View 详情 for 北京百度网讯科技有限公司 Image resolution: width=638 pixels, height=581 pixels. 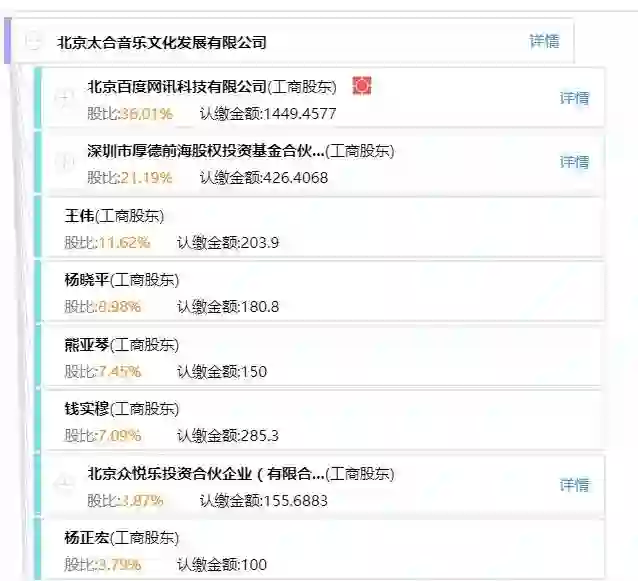click(x=574, y=98)
